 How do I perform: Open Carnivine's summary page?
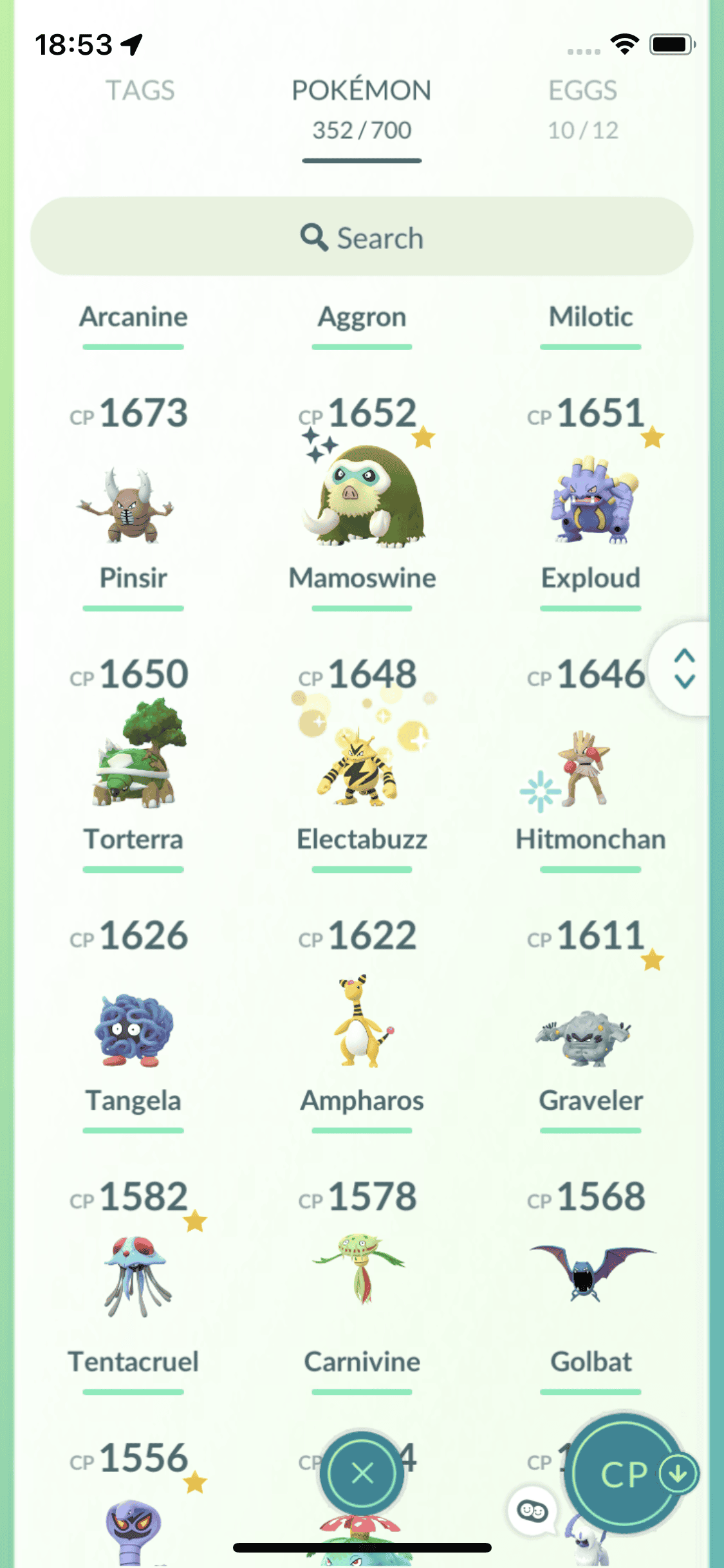tap(362, 1271)
